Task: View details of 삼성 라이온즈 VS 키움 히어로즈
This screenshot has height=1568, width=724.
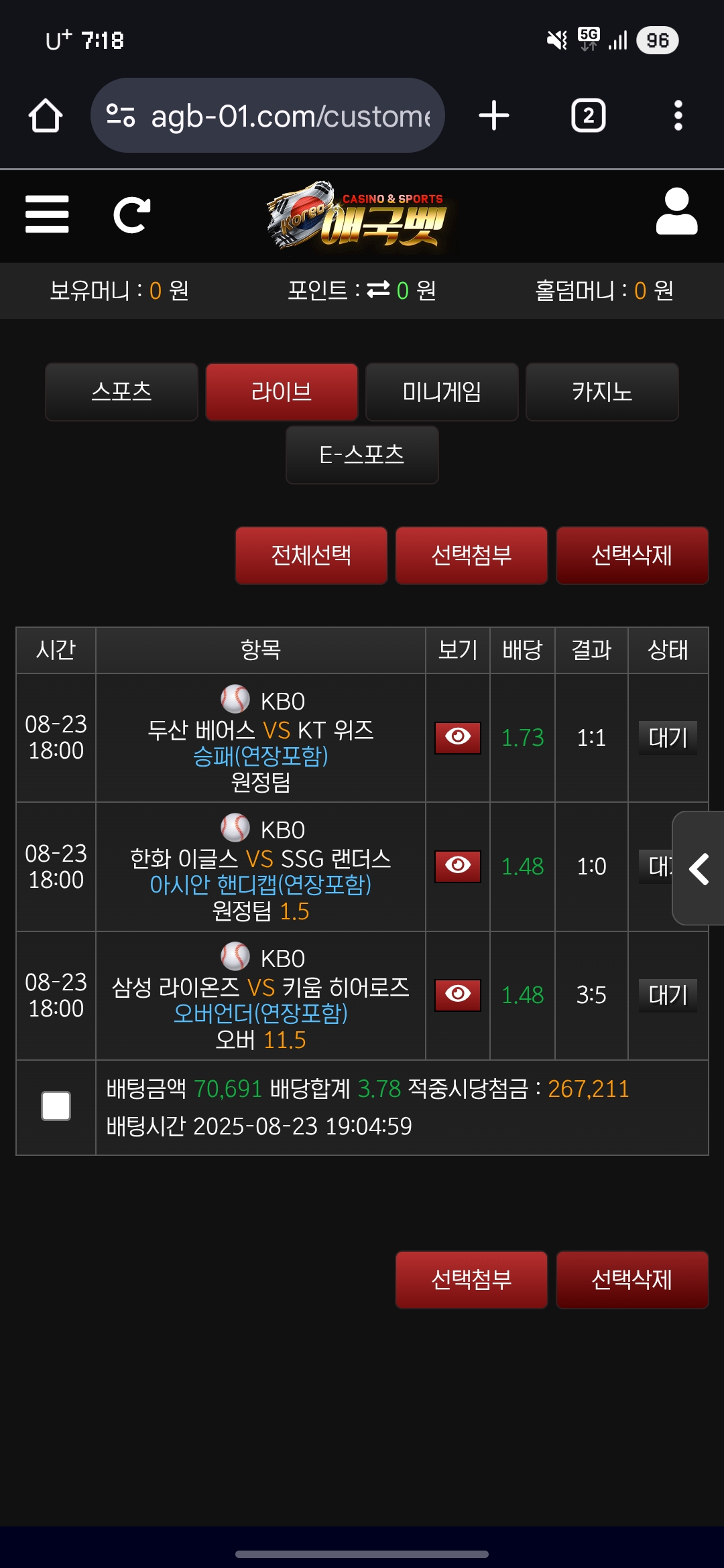Action: click(458, 995)
